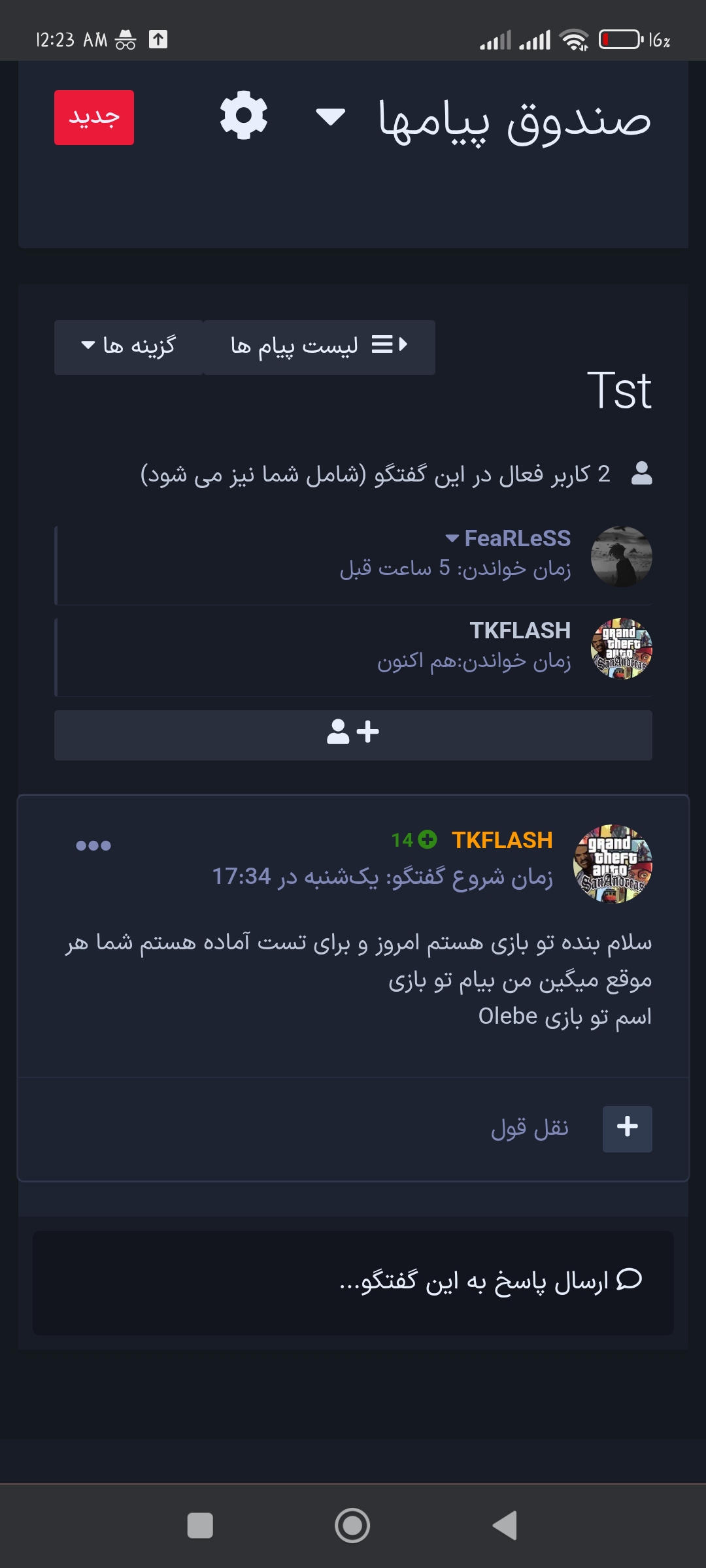Open FeaRLeSS participant dropdown
The width and height of the screenshot is (706, 1568).
508,538
